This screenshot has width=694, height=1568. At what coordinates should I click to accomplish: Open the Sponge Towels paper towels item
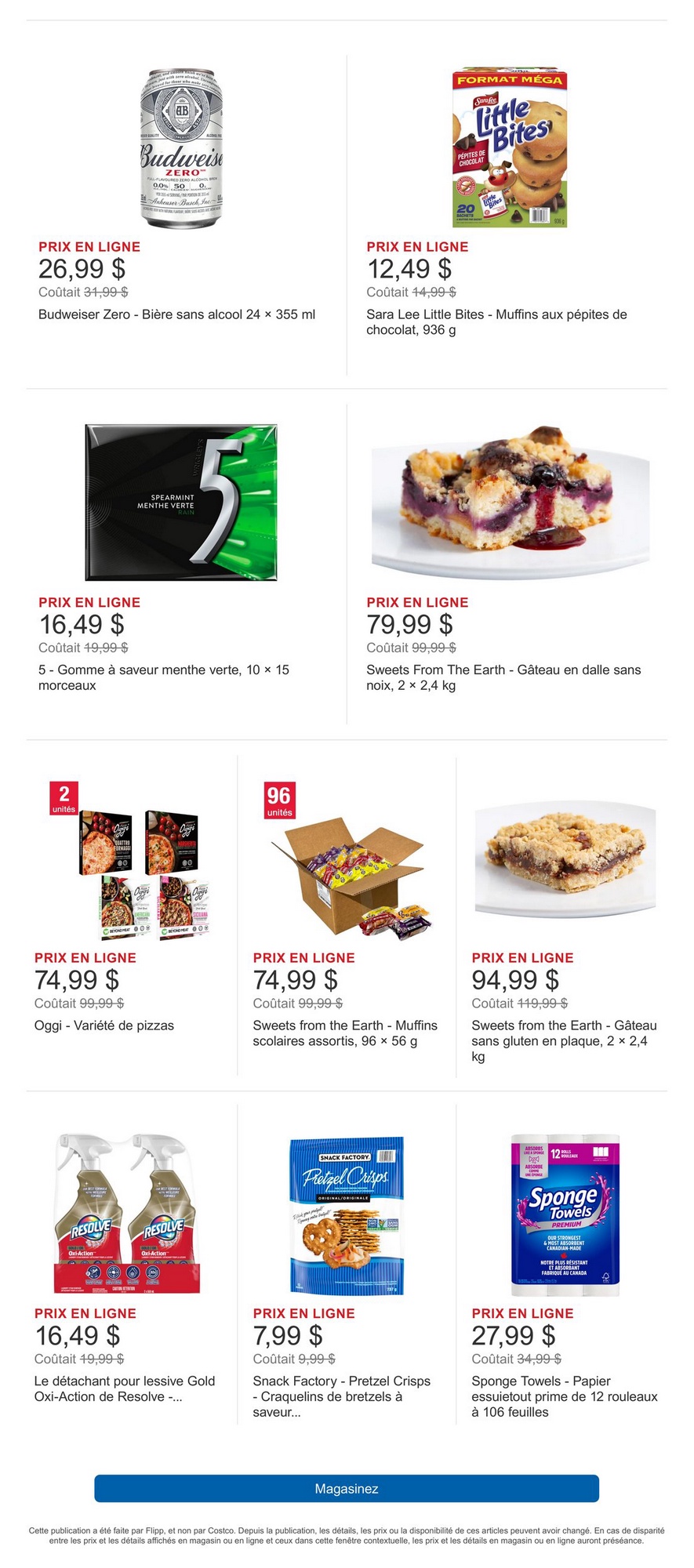tap(565, 1214)
